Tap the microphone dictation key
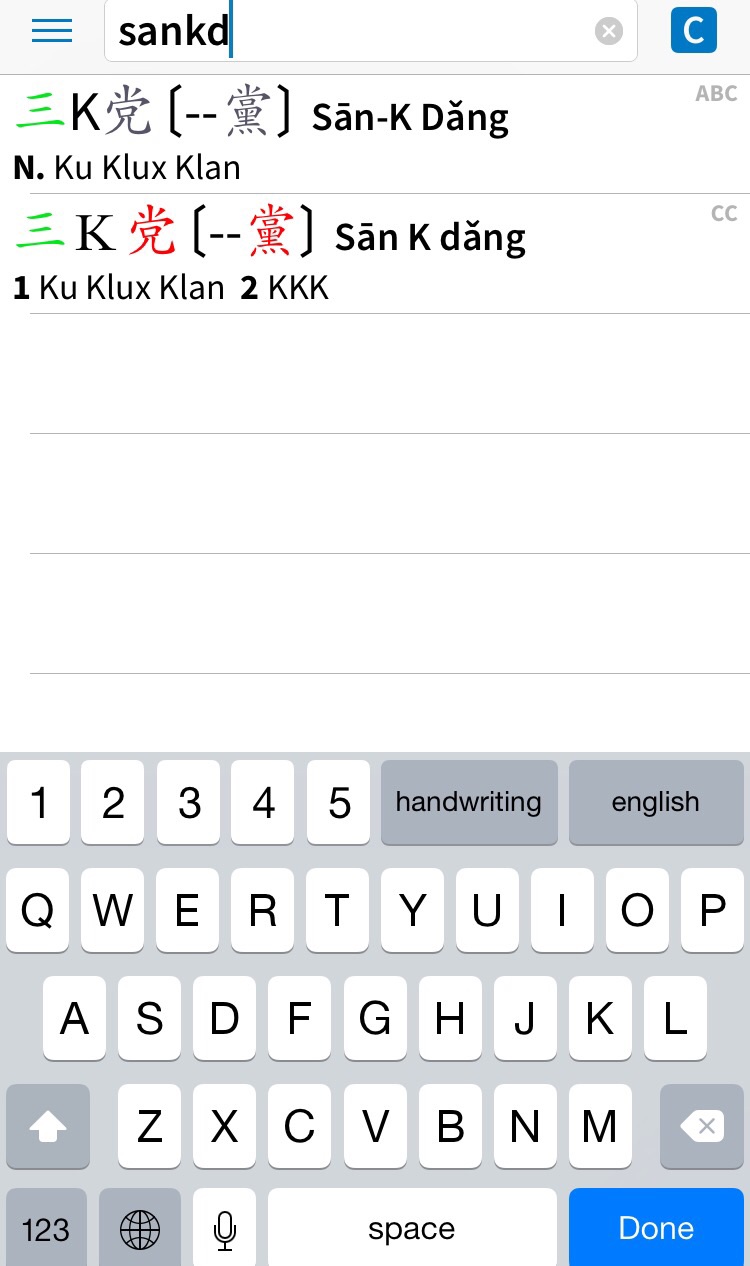The width and height of the screenshot is (750, 1266). pyautogui.click(x=225, y=1227)
